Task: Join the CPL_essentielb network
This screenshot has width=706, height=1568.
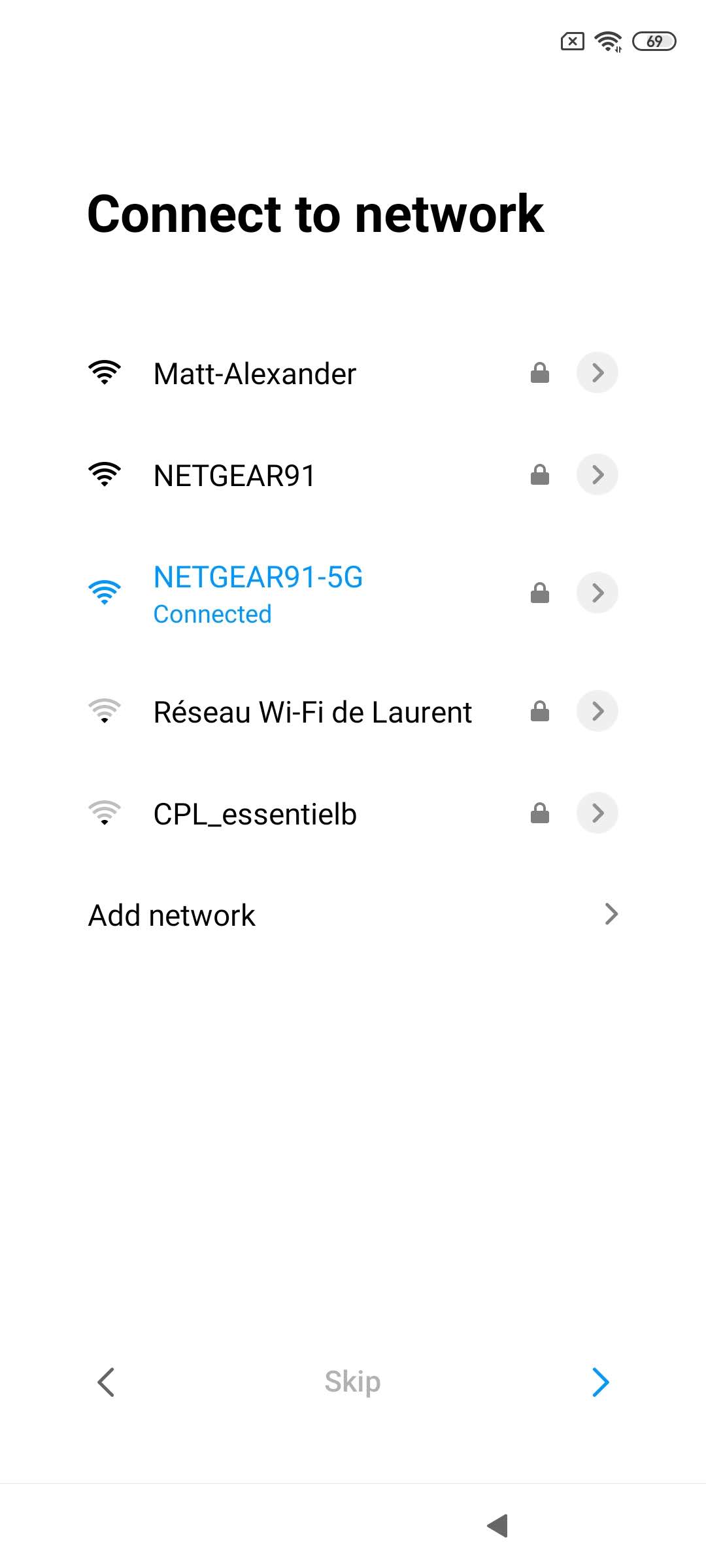Action: pos(255,814)
